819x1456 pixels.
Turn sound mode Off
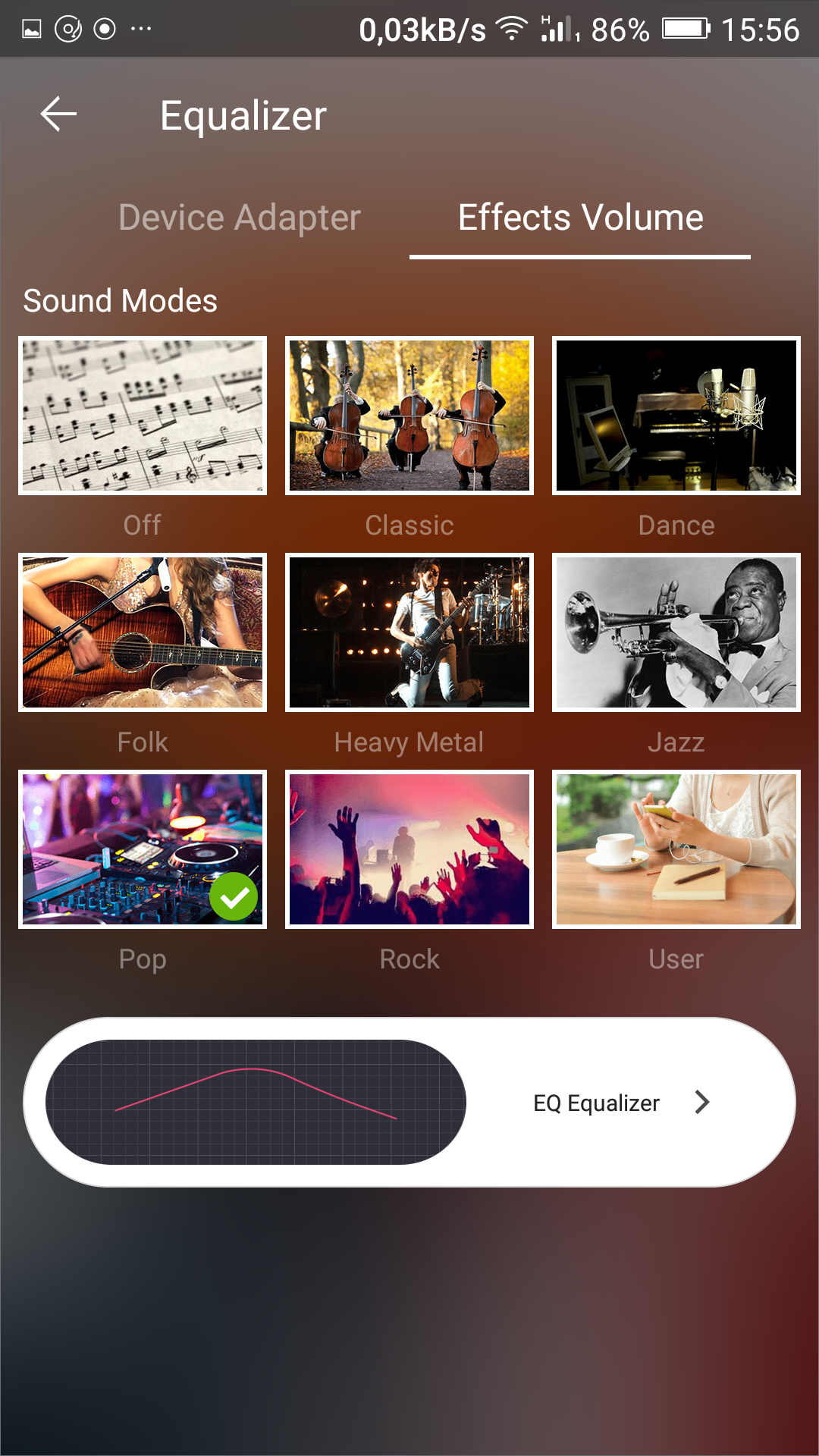(x=143, y=416)
